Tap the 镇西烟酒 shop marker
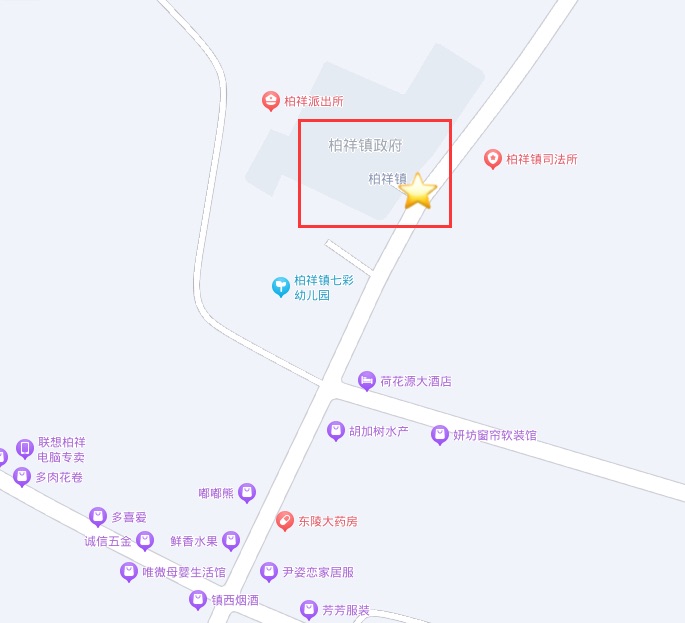The height and width of the screenshot is (623, 685). tap(197, 600)
